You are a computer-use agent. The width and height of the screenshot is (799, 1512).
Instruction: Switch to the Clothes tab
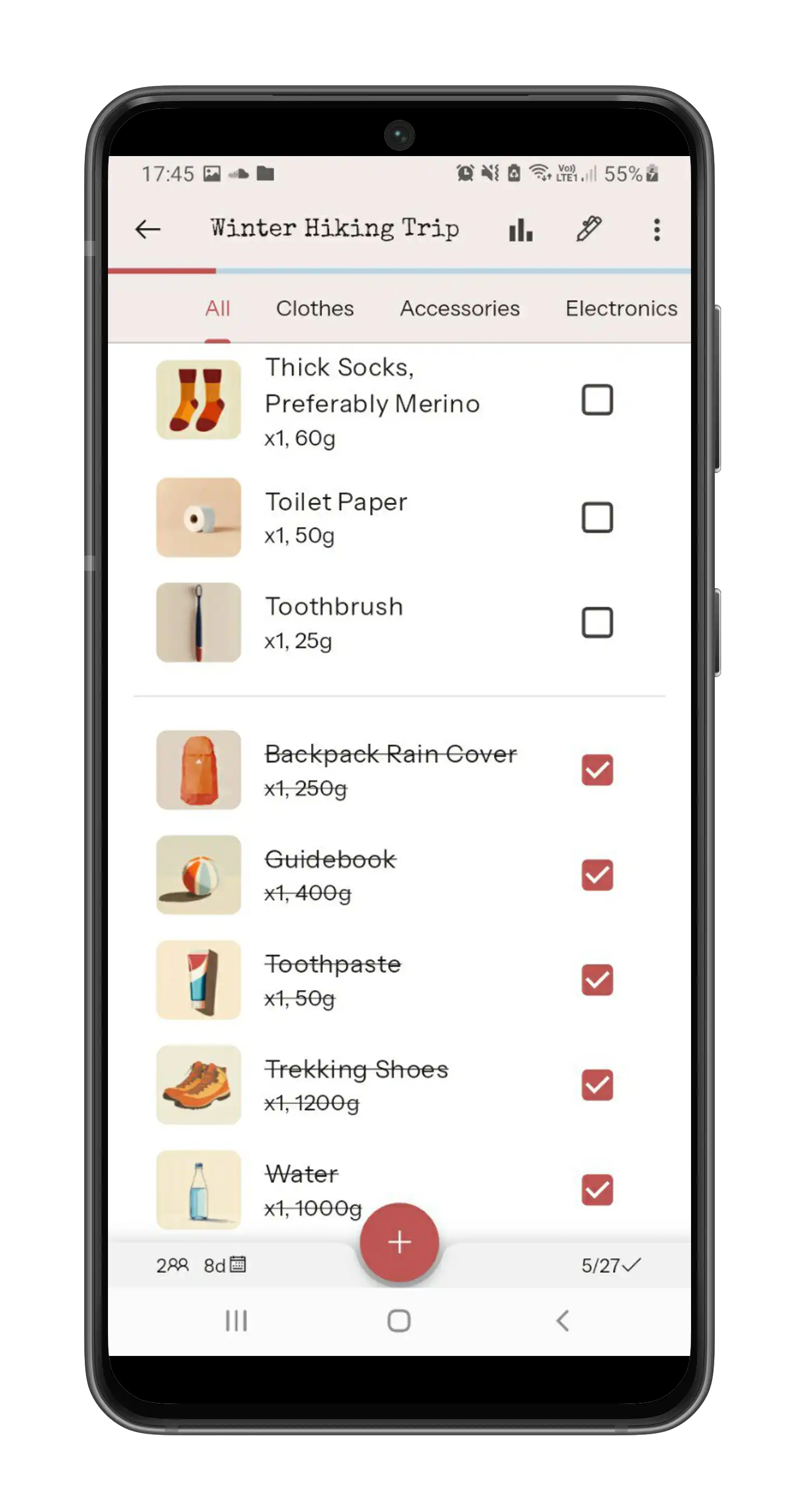coord(314,308)
